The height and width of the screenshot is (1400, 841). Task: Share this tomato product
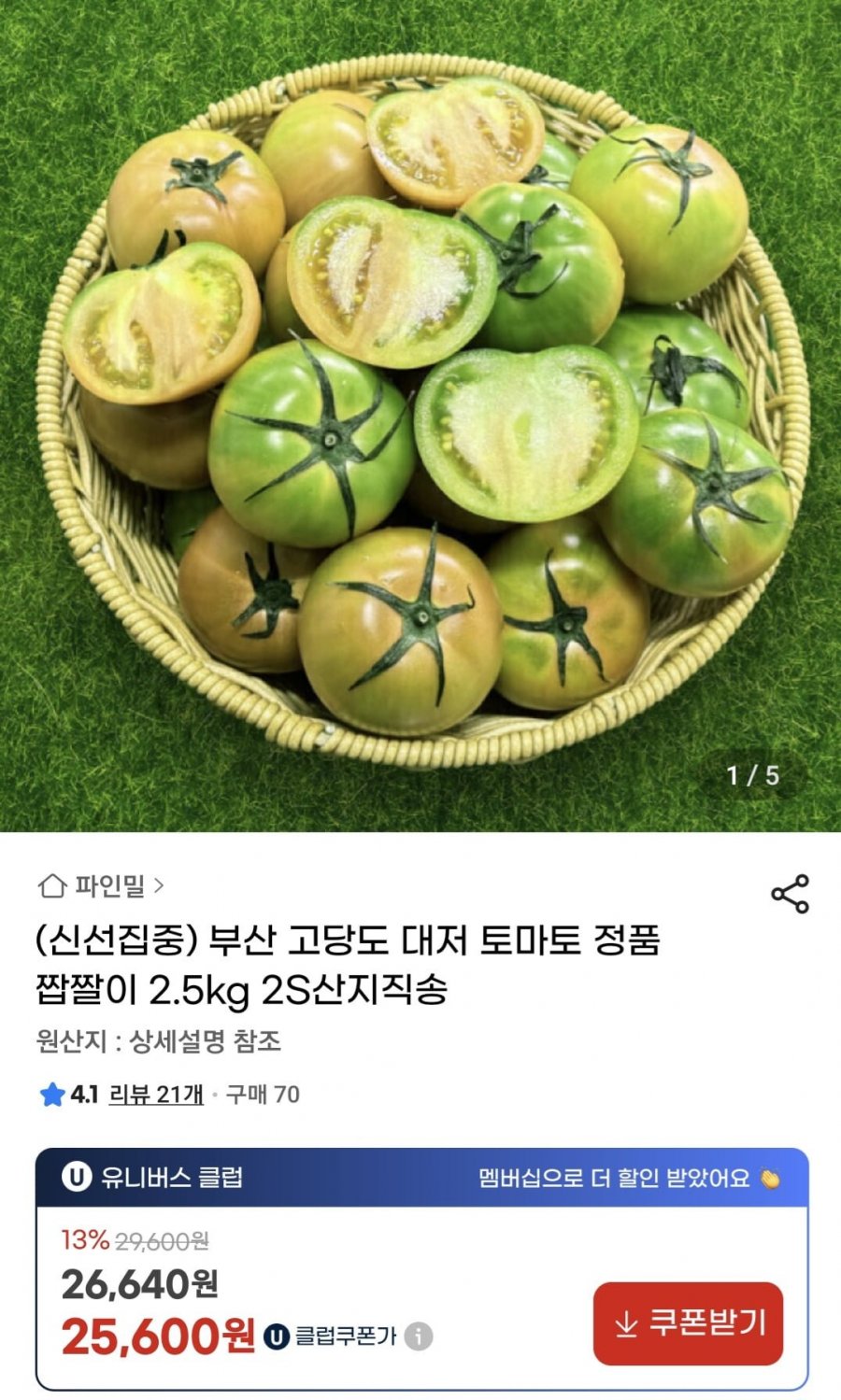point(790,895)
